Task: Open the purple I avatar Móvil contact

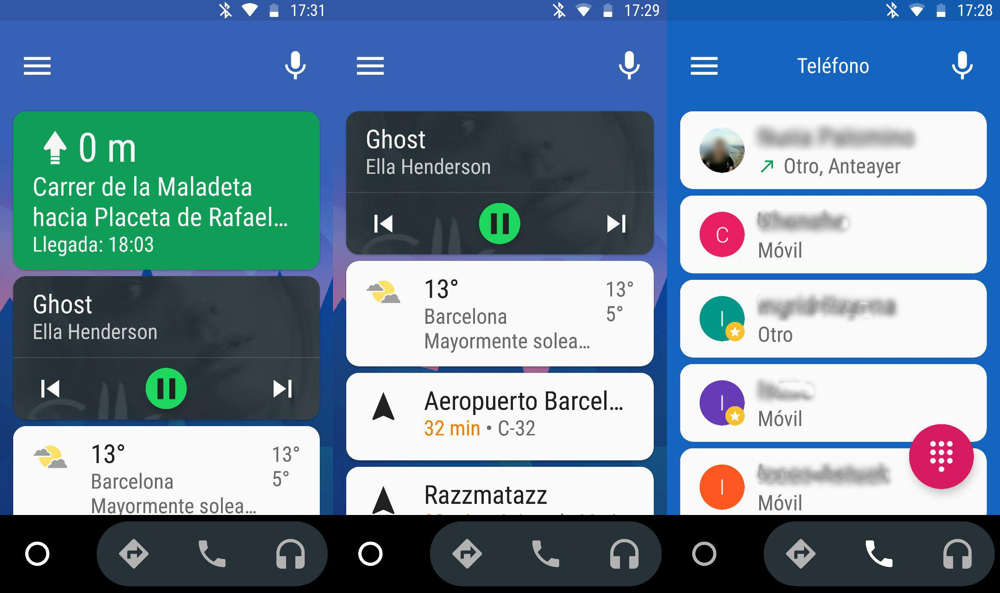Action: click(x=800, y=402)
